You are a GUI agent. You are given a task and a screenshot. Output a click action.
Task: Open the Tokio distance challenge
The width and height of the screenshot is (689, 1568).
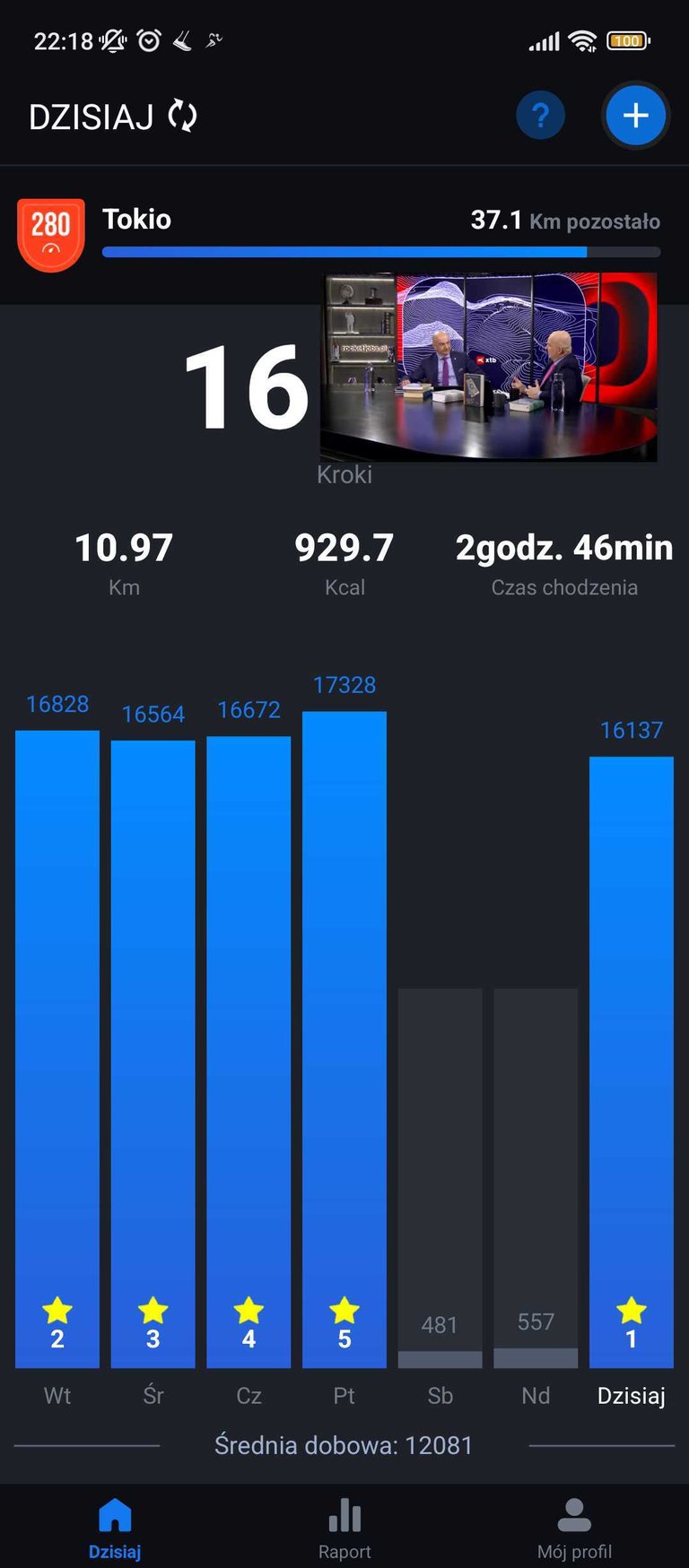[x=341, y=233]
